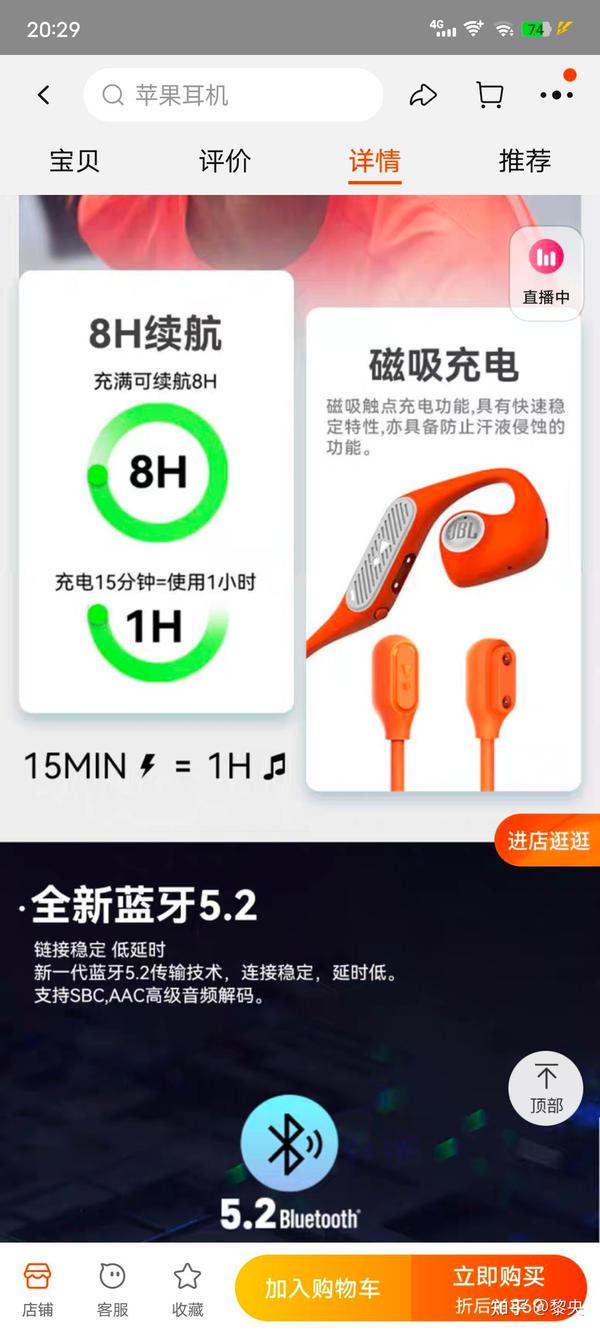The width and height of the screenshot is (600, 1333).
Task: Open the 店铺 store page
Action: (x=38, y=1289)
